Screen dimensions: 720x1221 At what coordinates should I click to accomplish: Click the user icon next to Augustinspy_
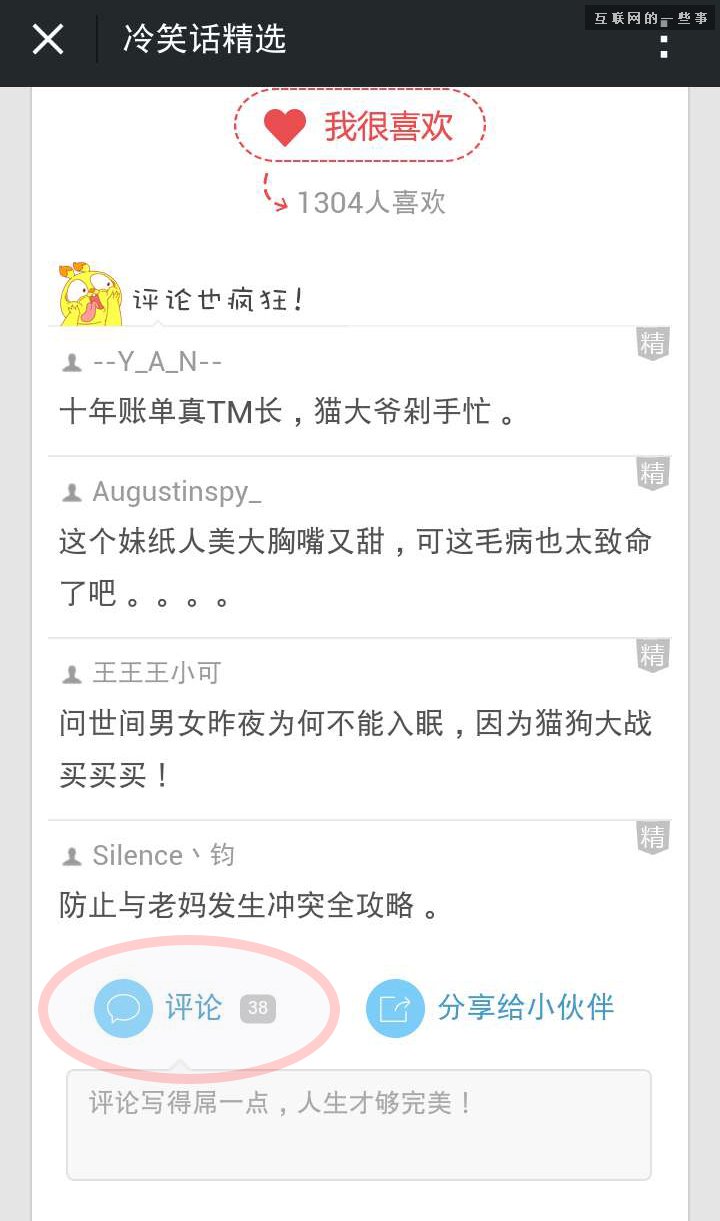pyautogui.click(x=71, y=492)
